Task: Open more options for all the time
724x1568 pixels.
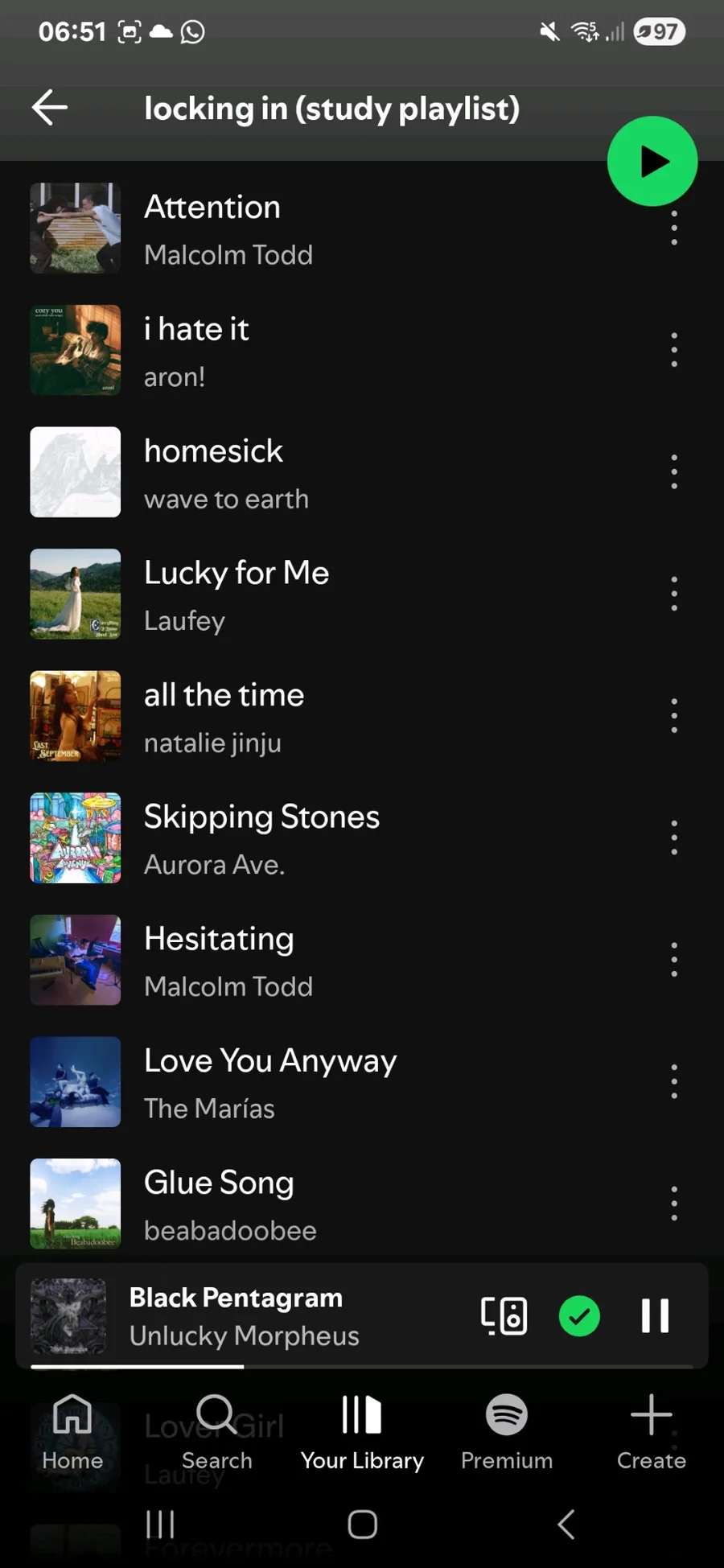Action: (x=674, y=716)
